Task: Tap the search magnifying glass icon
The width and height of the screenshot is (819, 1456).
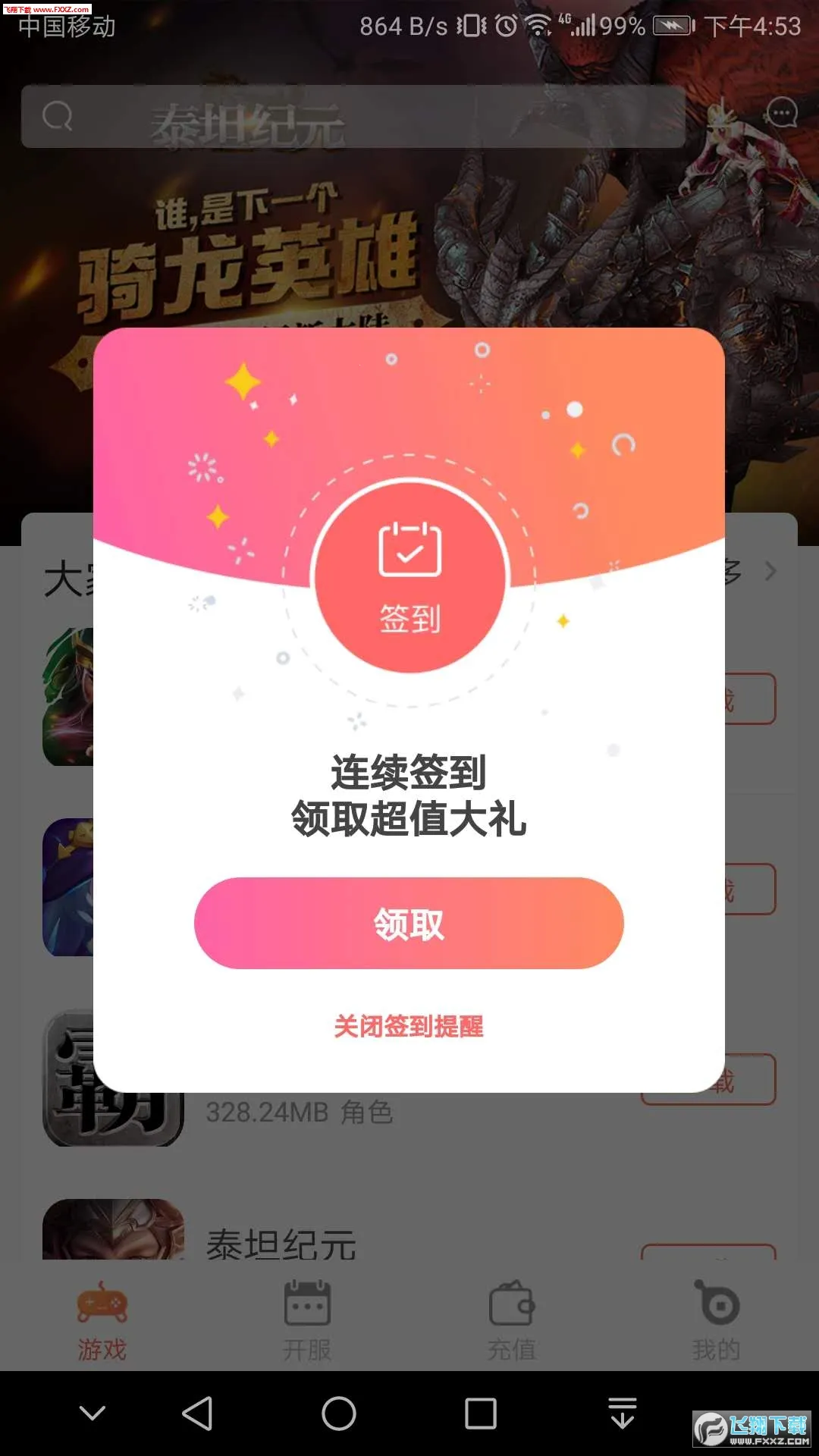Action: [58, 115]
